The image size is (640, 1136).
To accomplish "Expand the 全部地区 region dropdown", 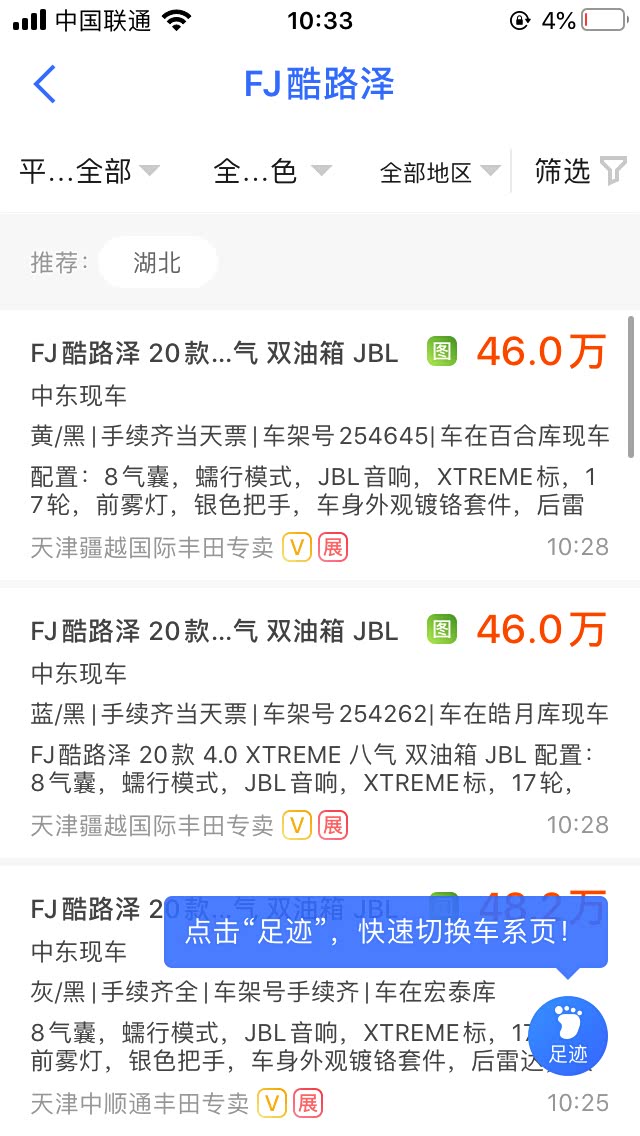I will tap(439, 173).
